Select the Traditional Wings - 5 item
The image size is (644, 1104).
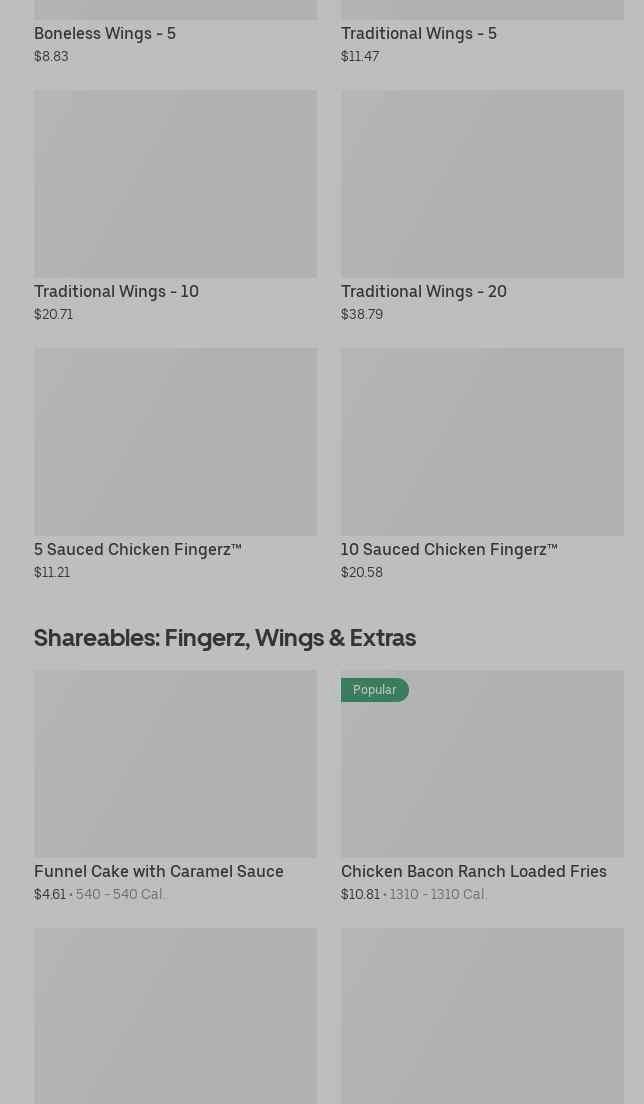click(x=418, y=33)
